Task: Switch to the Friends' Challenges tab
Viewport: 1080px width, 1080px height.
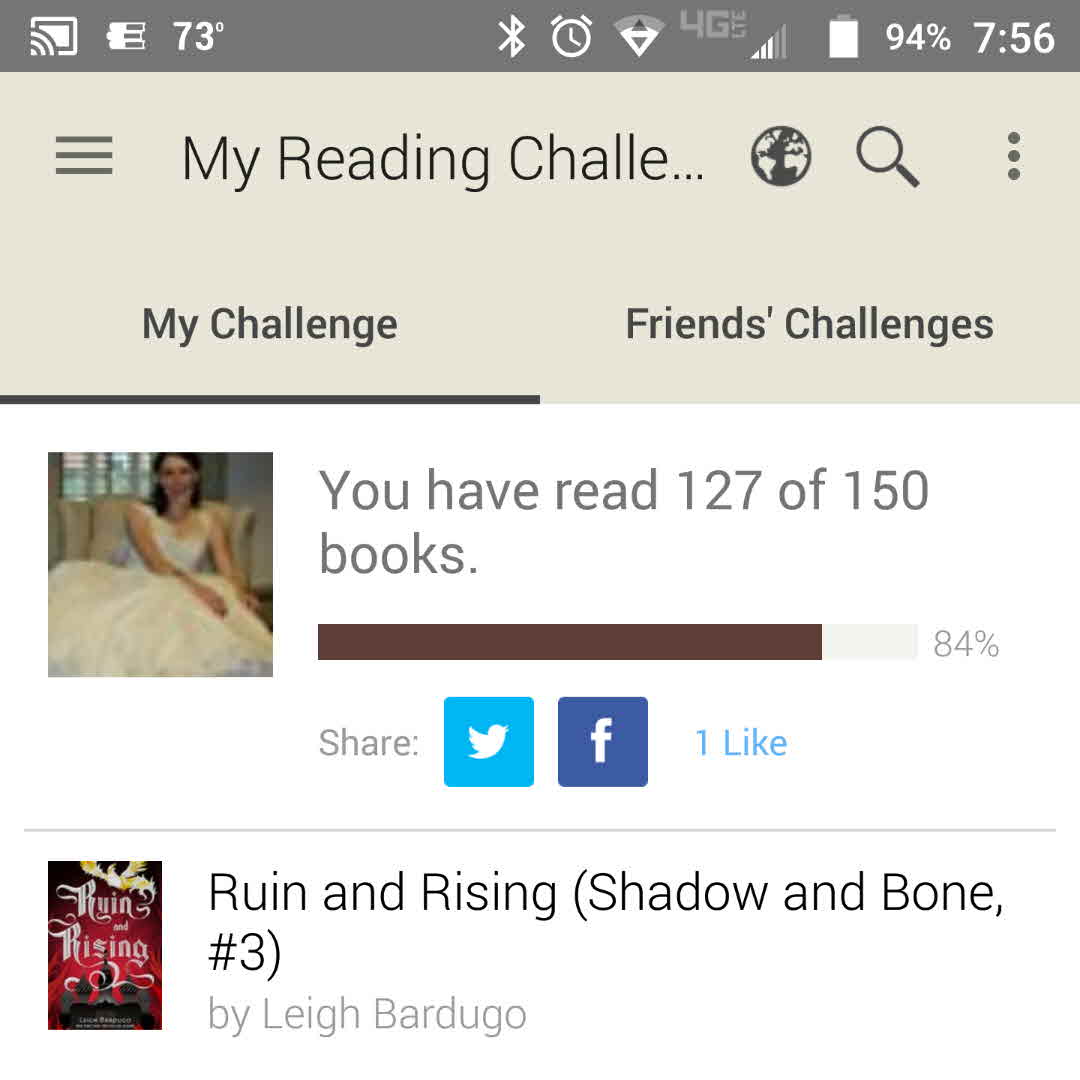Action: click(x=809, y=325)
